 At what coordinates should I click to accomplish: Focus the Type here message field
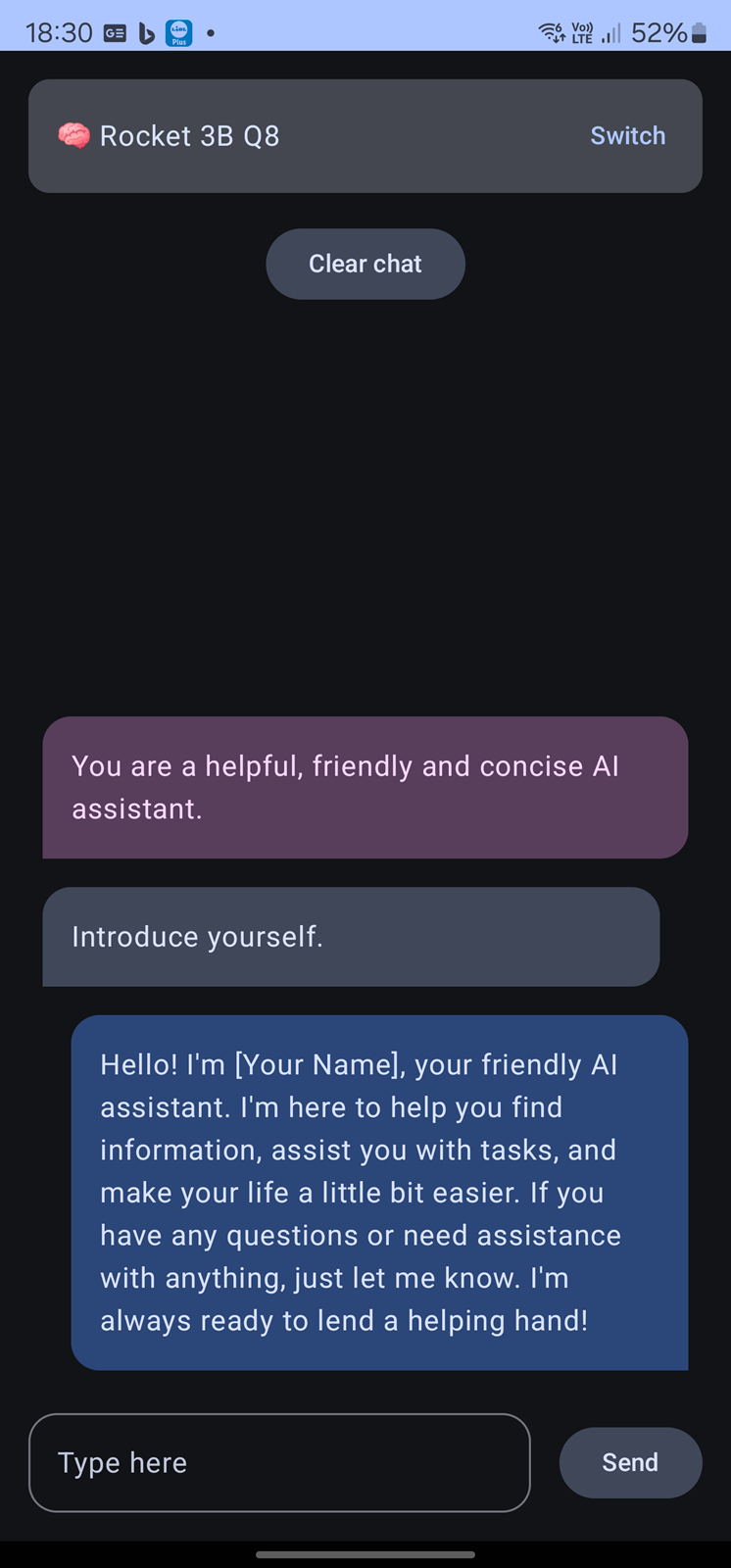tap(279, 1462)
